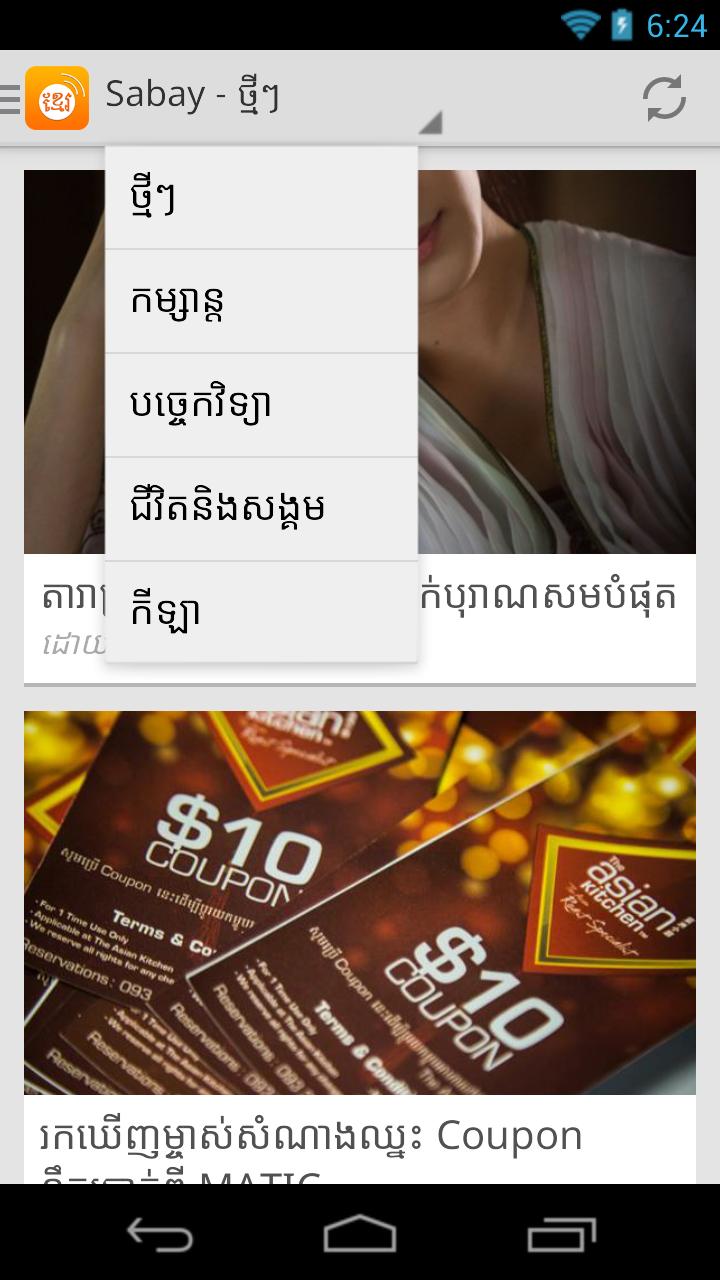
Task: Tap the Sabay app logo icon
Action: coord(56,97)
